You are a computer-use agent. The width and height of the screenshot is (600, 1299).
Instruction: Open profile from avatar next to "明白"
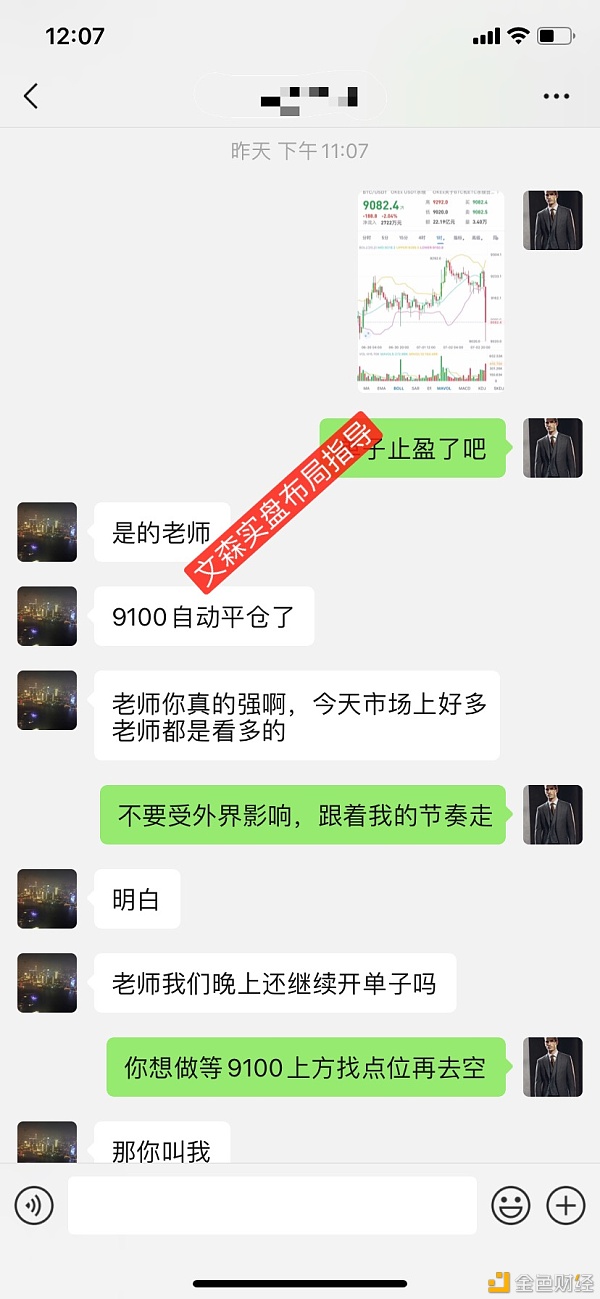click(47, 899)
